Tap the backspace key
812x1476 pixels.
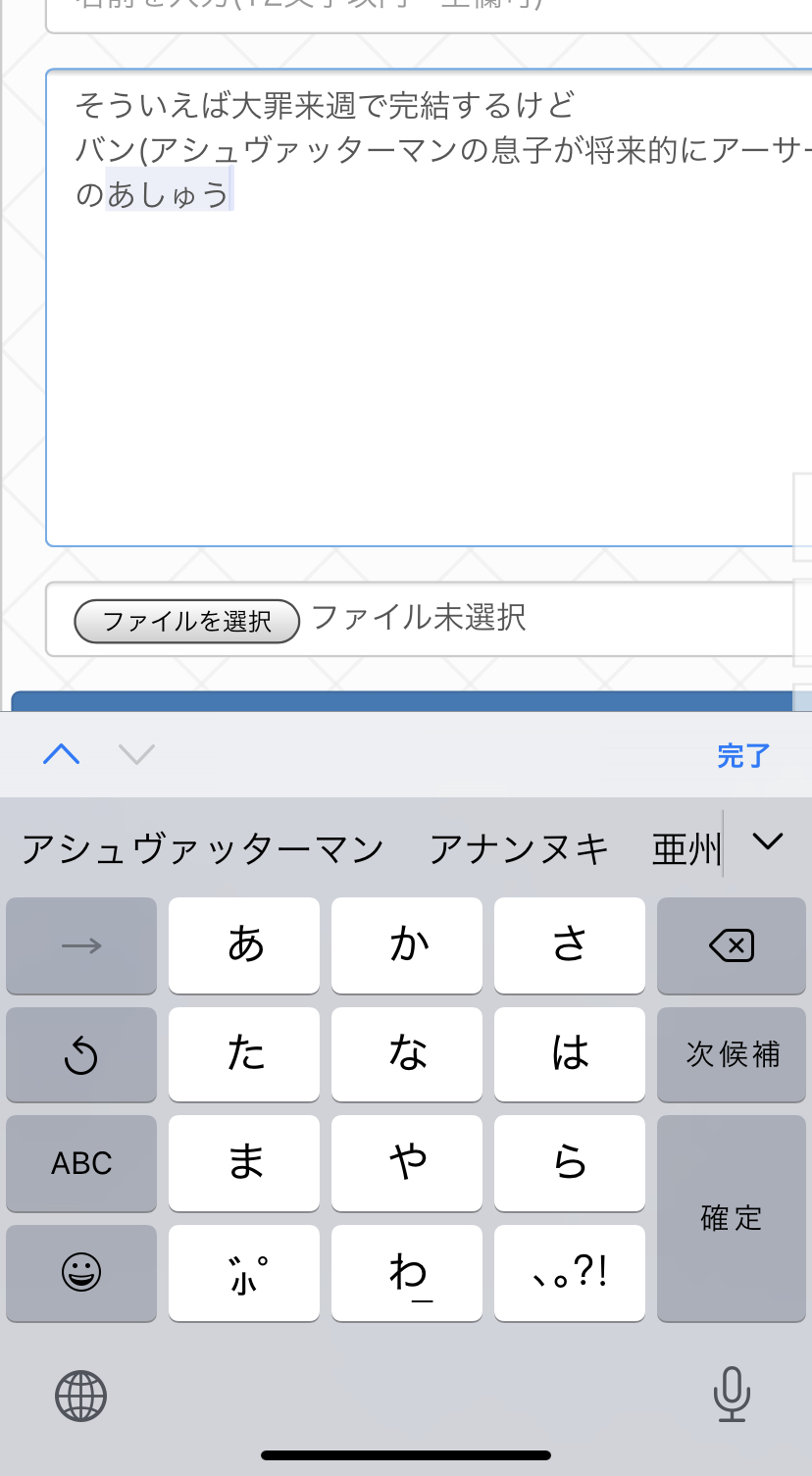[732, 945]
